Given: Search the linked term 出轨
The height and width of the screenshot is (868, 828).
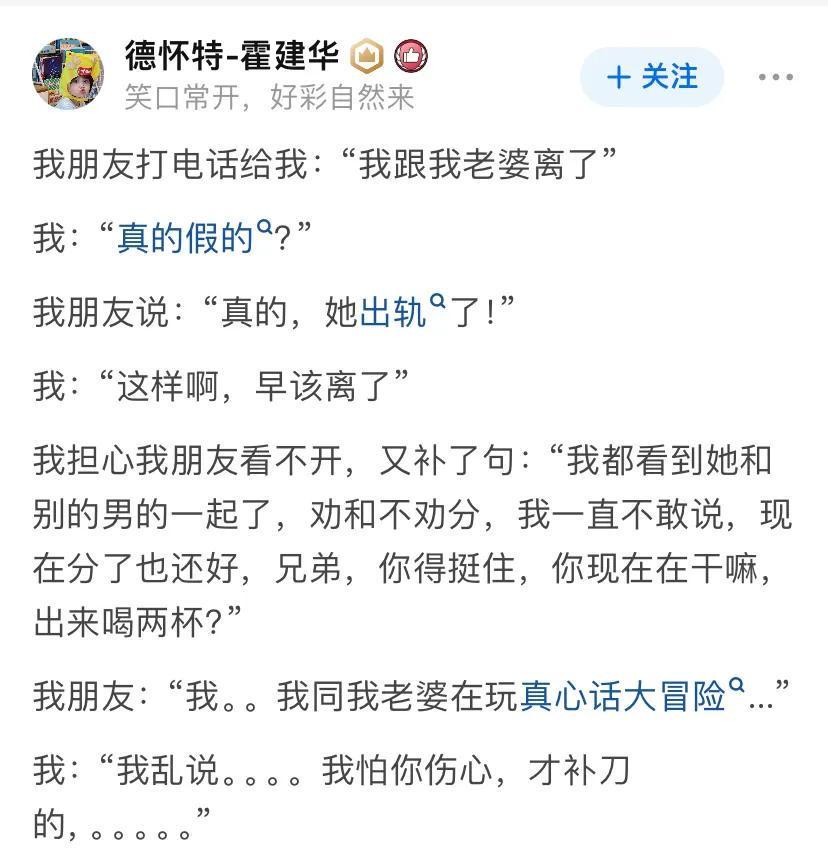Looking at the screenshot, I should pos(392,314).
